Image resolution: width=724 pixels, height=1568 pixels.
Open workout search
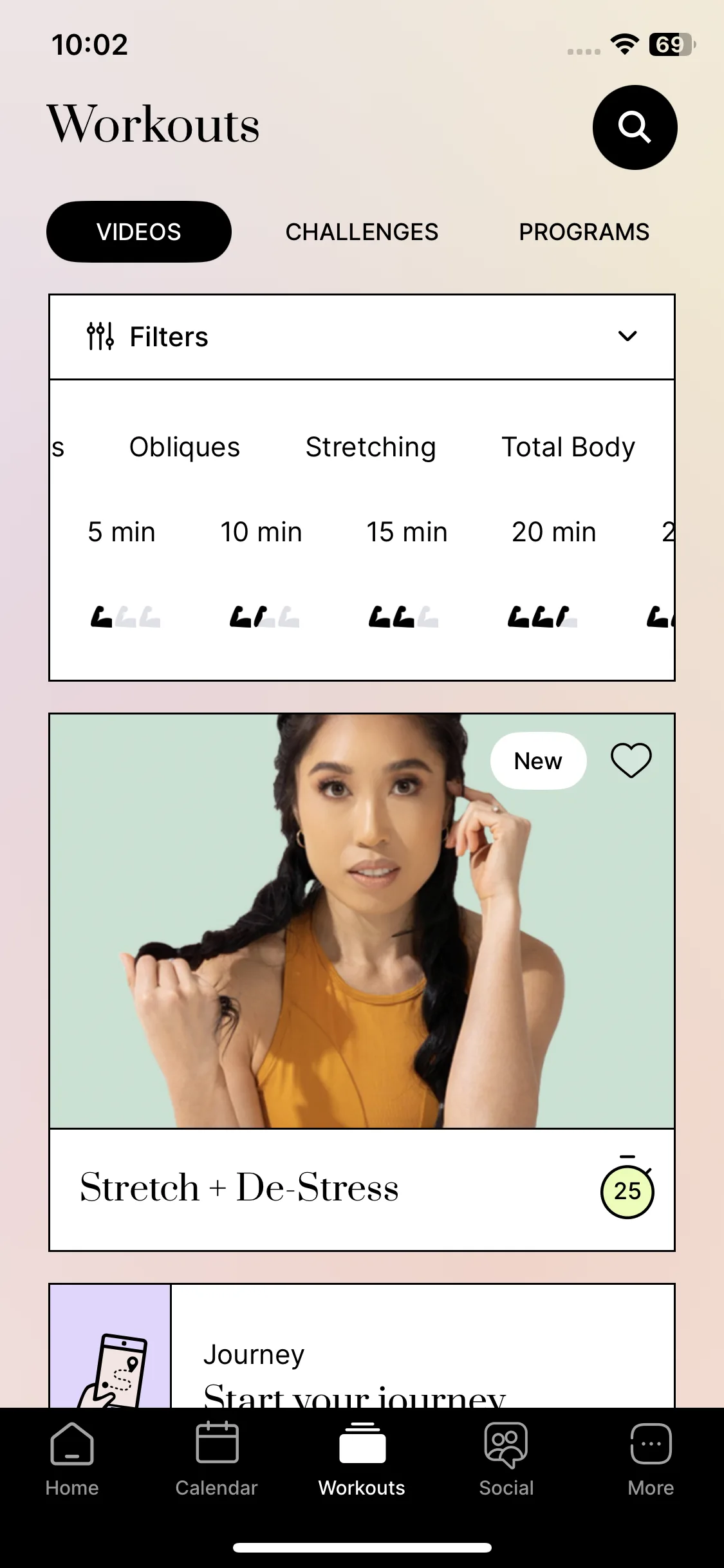pos(635,127)
